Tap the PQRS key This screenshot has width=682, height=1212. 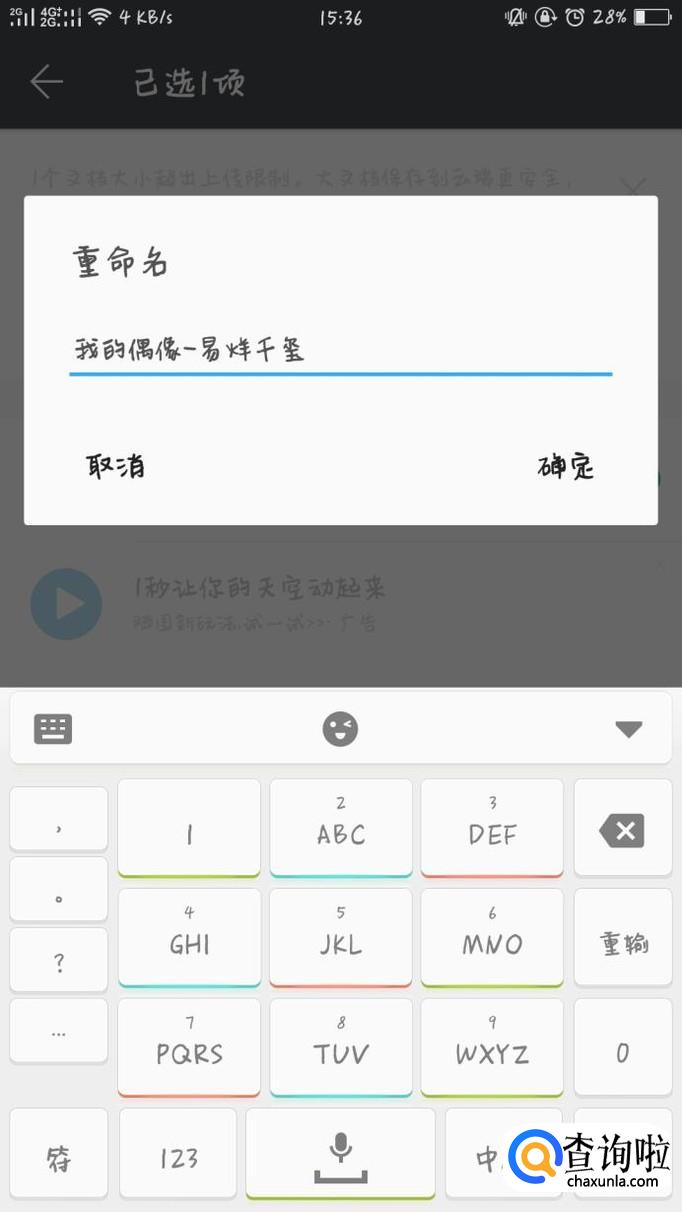(189, 1046)
